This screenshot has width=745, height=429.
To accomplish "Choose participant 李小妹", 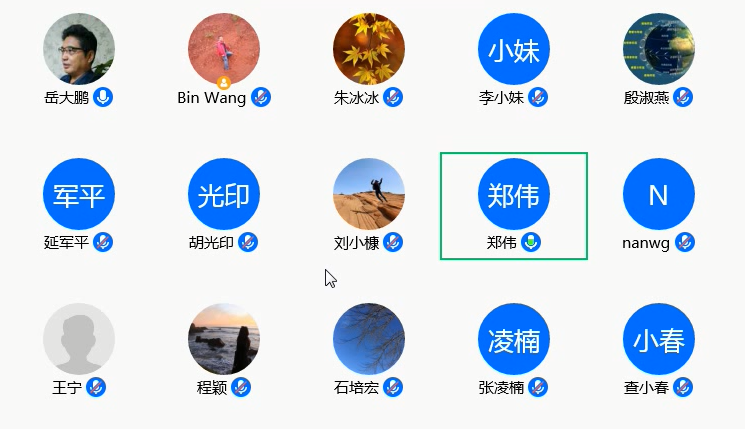I will pos(514,48).
